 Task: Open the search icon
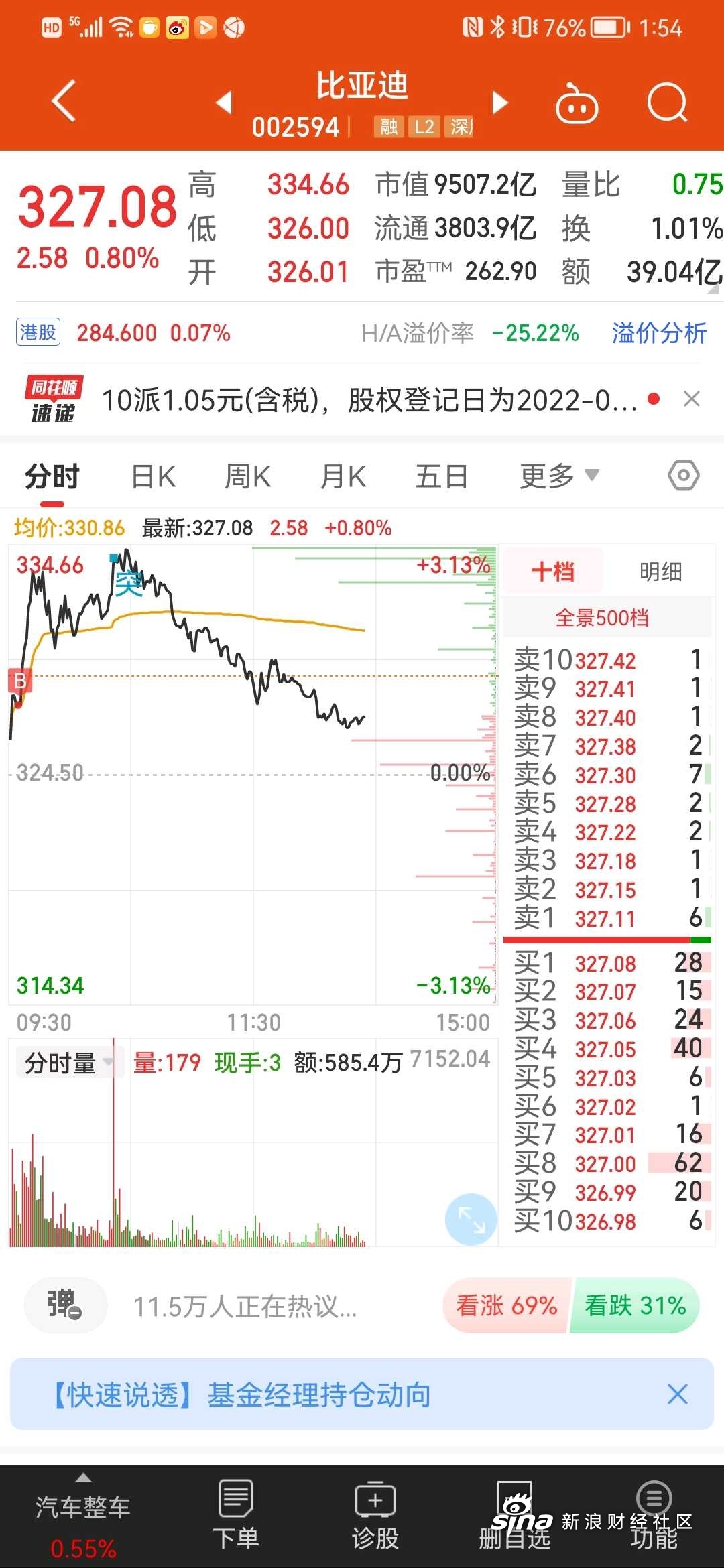(668, 103)
